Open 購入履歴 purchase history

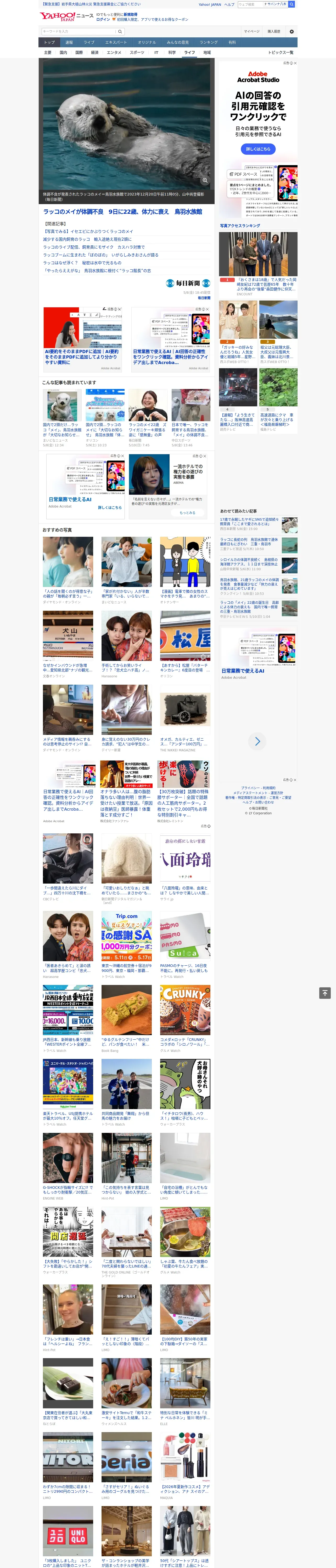pos(274,31)
